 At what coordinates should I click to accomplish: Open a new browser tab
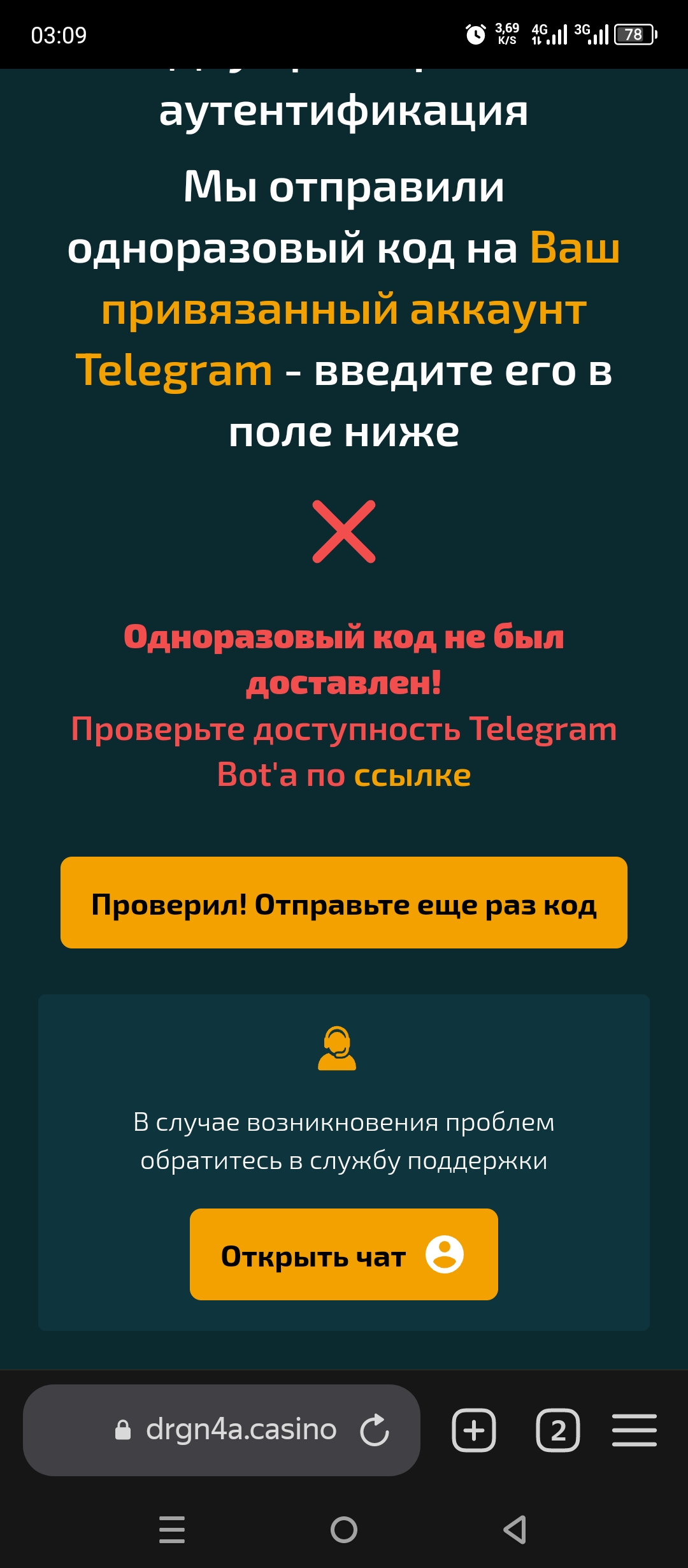pos(473,1430)
